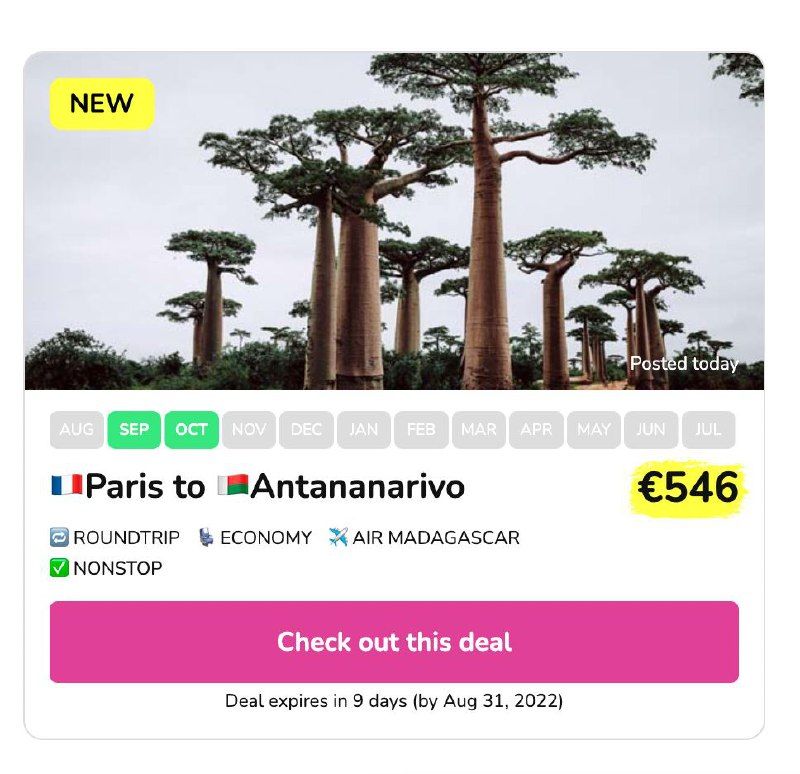Screen dimensions: 800x774
Task: Check out this deal
Action: pos(394,642)
